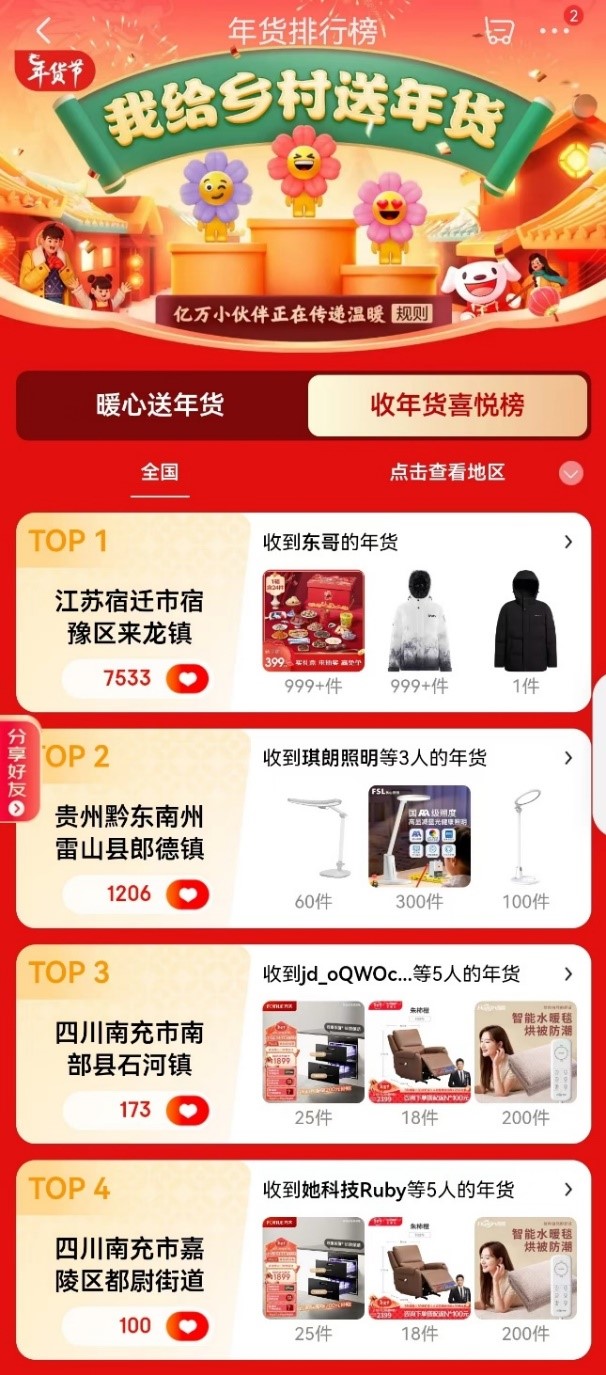606x1375 pixels.
Task: Show the 全国 ranking
Action: click(x=160, y=472)
